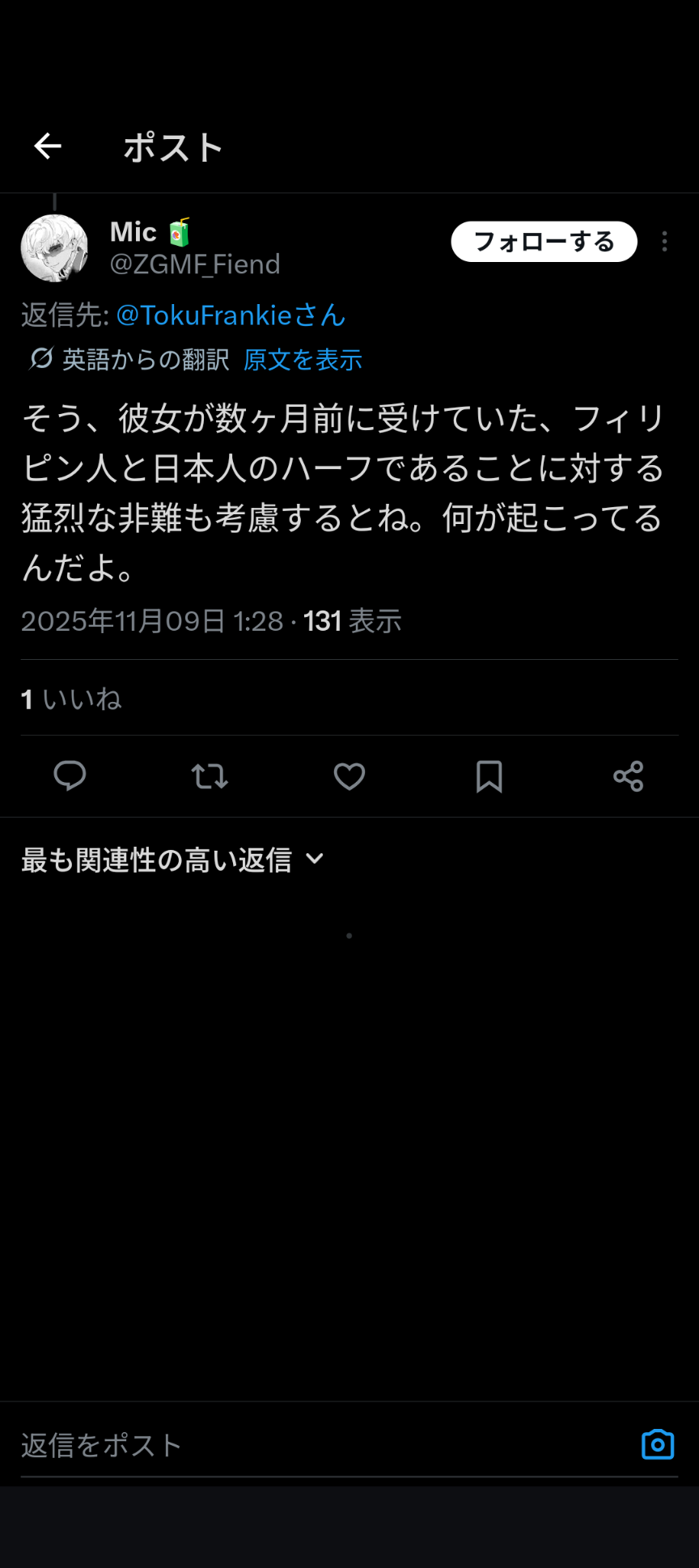Show the original text with 原文を表示
Screen dimensions: 699x1568
303,360
